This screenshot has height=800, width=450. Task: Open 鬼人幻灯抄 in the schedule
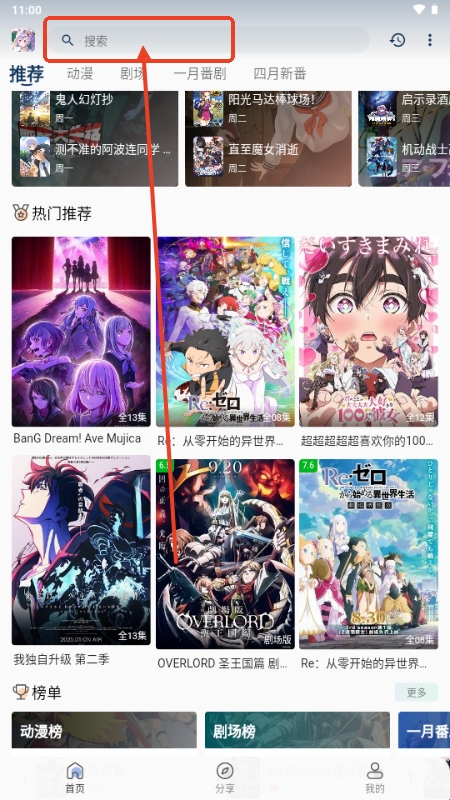coord(95,107)
